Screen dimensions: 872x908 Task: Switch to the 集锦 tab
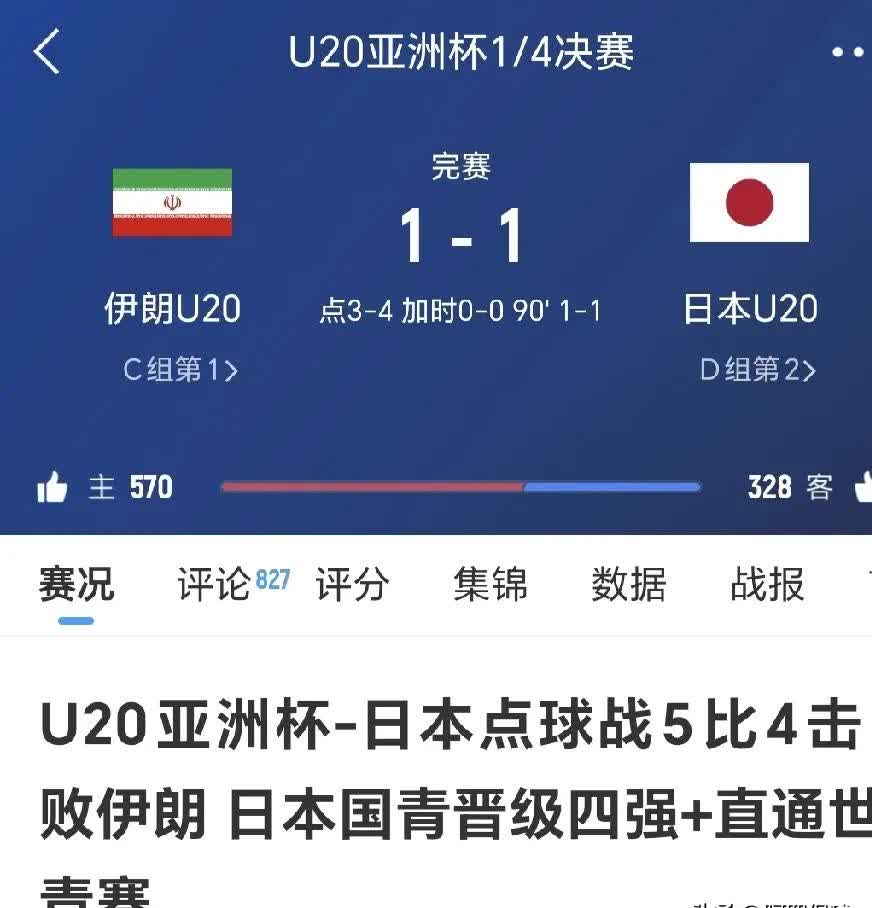[x=490, y=584]
